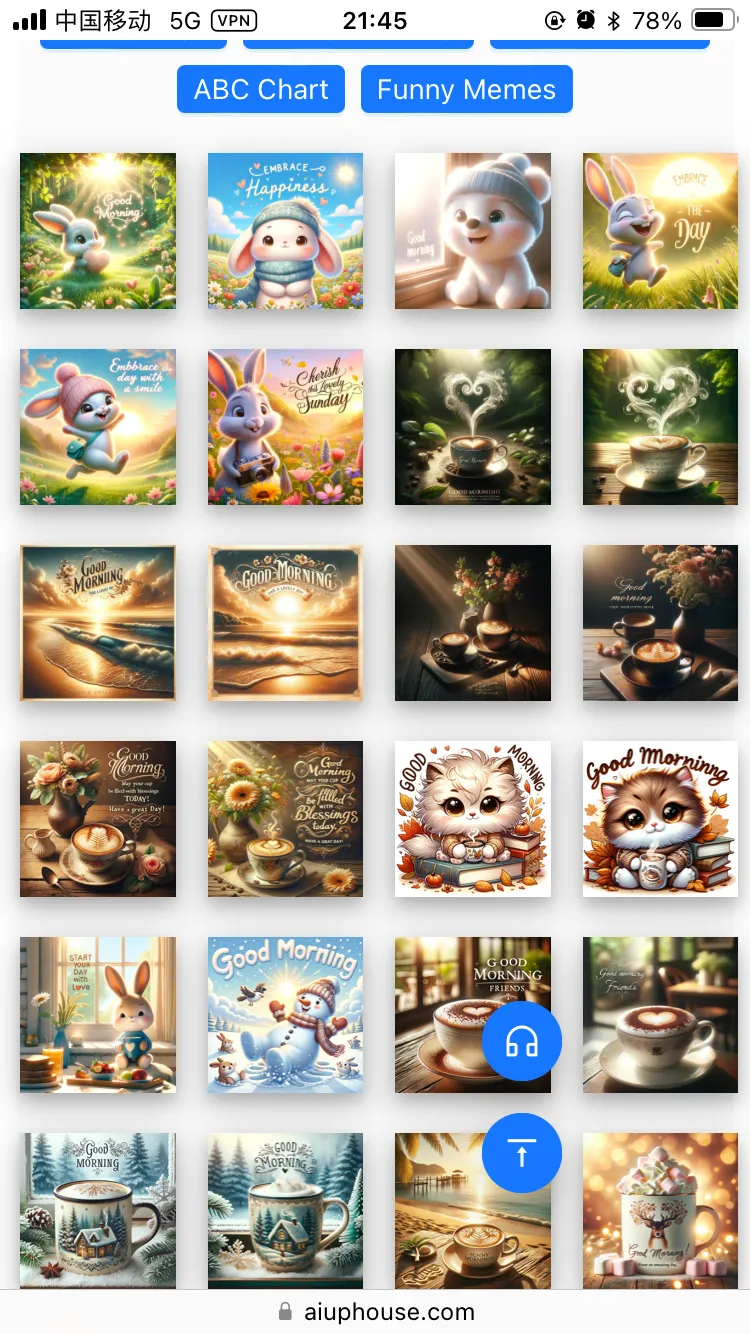
Task: Open the bunny Start Your Day With Love image
Action: coord(98,1014)
